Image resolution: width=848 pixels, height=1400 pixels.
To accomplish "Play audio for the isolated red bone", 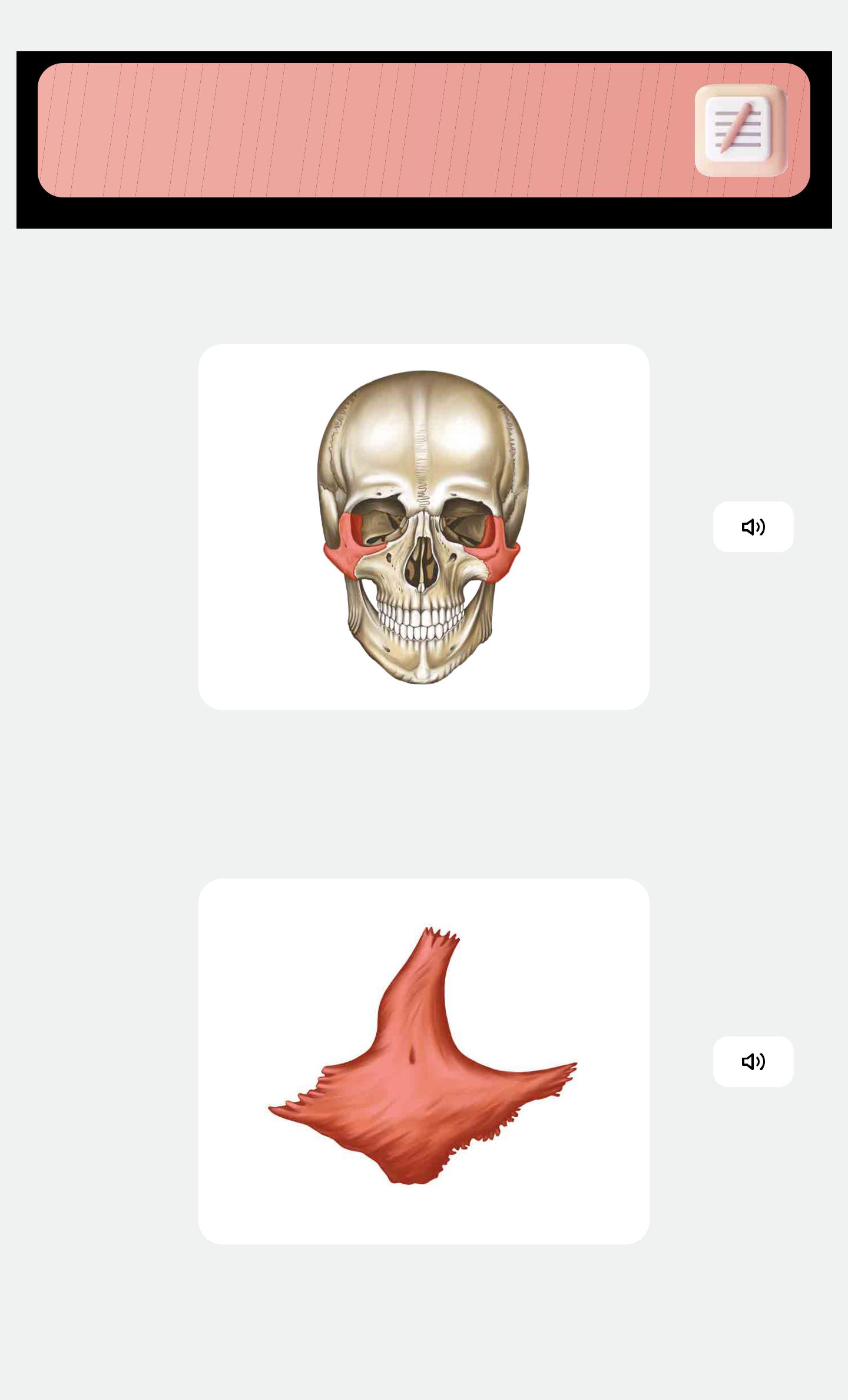I will click(x=753, y=1062).
